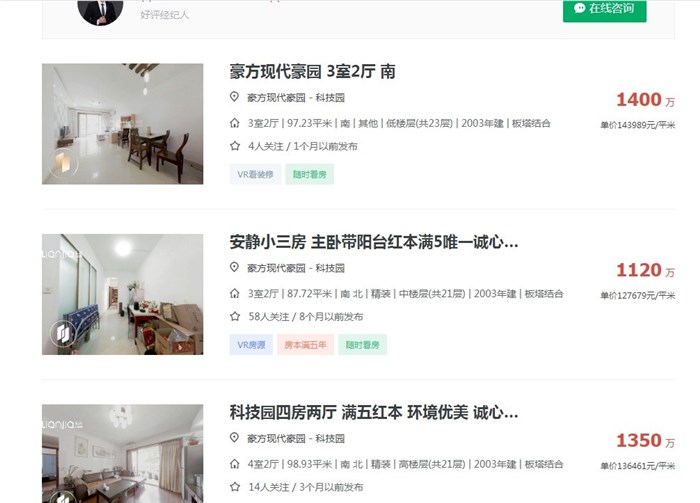This screenshot has width=700, height=503.
Task: Follow the 1400万 listing via its star icon
Action: [235, 146]
